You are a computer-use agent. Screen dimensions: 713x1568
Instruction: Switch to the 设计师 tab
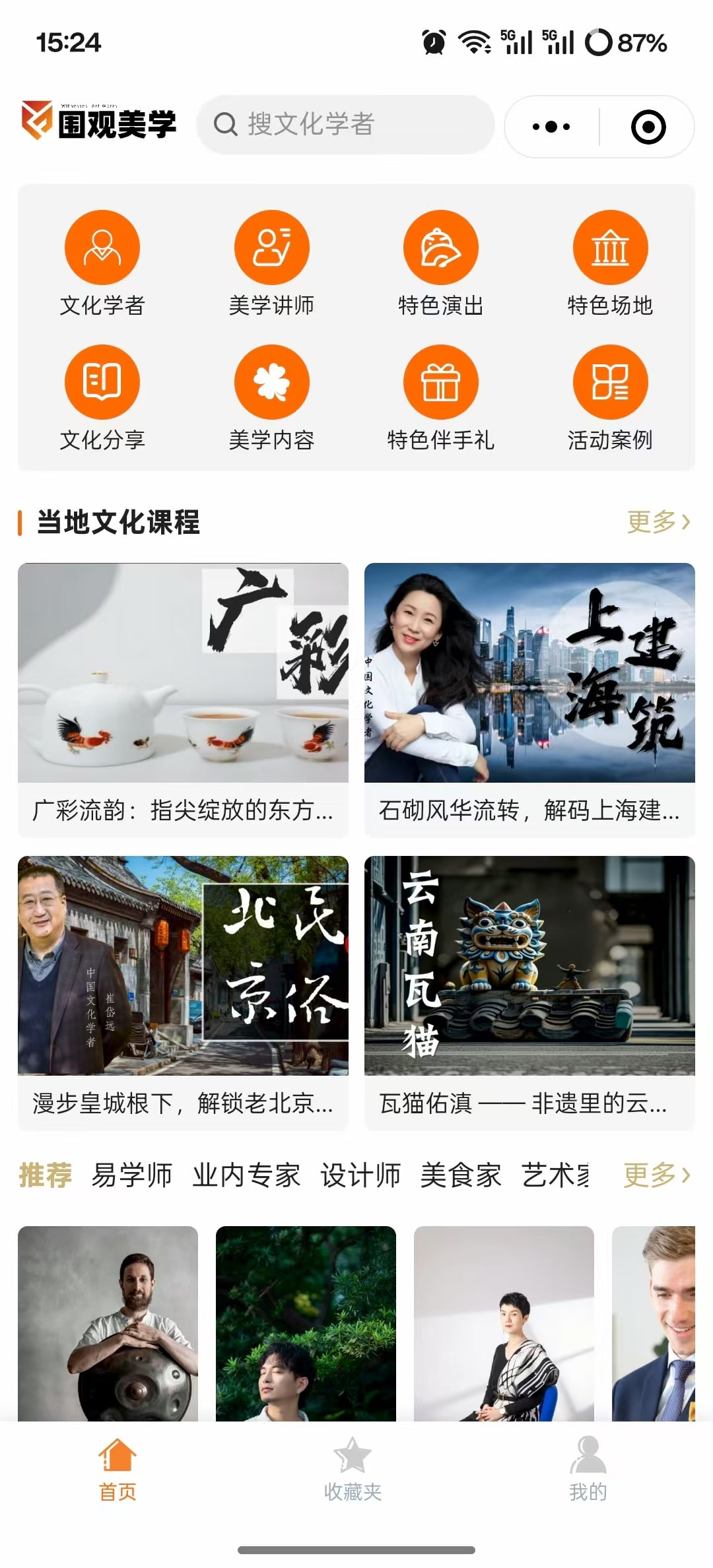pyautogui.click(x=360, y=1175)
